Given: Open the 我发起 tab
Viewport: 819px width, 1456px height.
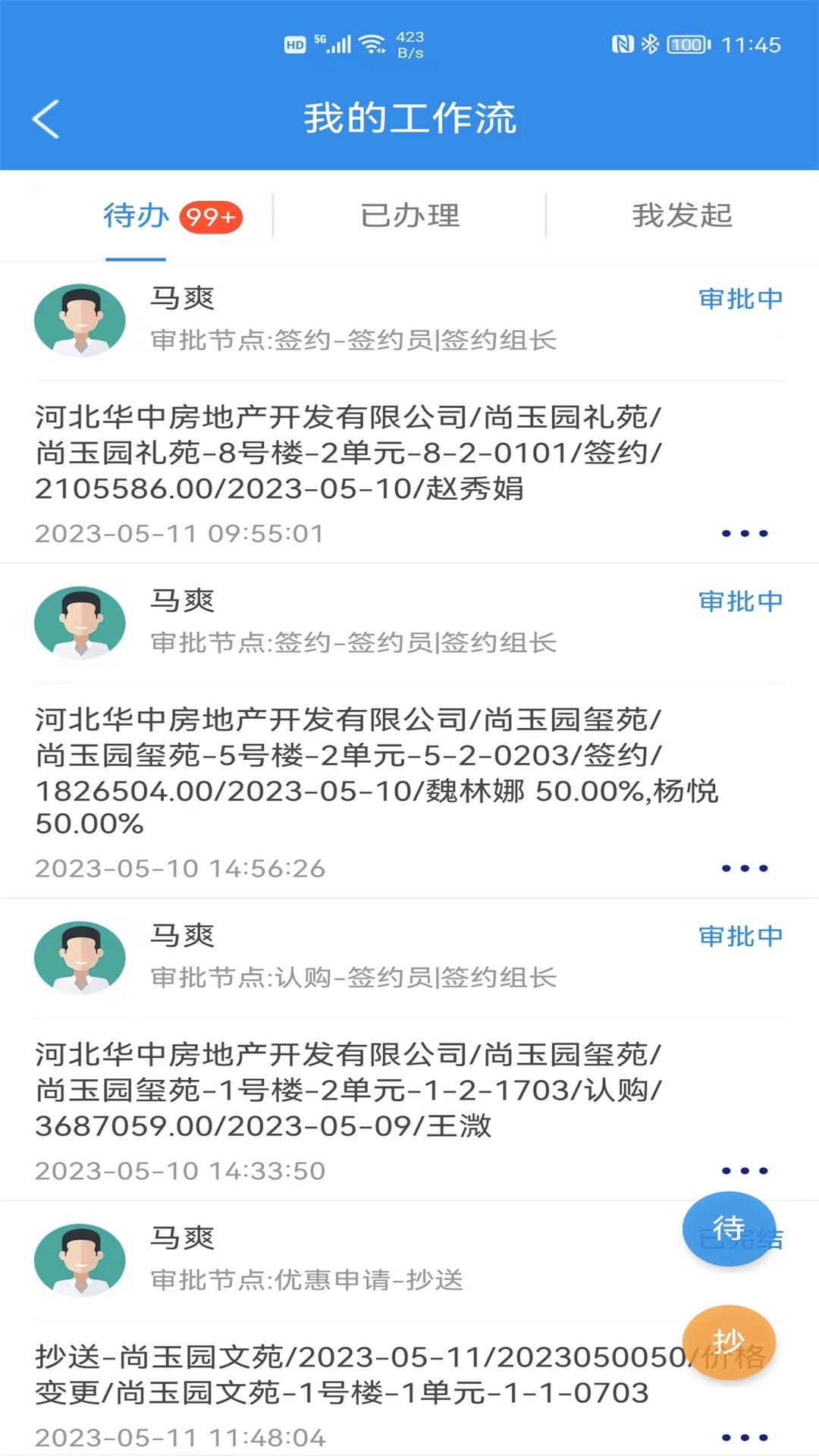Looking at the screenshot, I should click(x=682, y=216).
